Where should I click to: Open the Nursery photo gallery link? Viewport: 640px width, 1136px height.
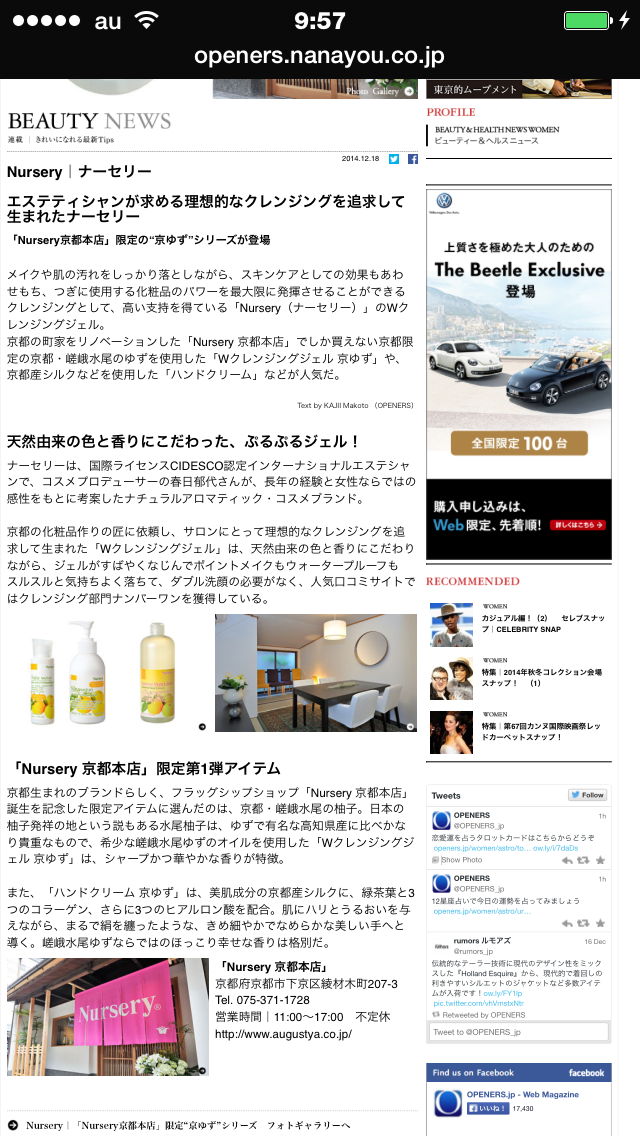188,1125
